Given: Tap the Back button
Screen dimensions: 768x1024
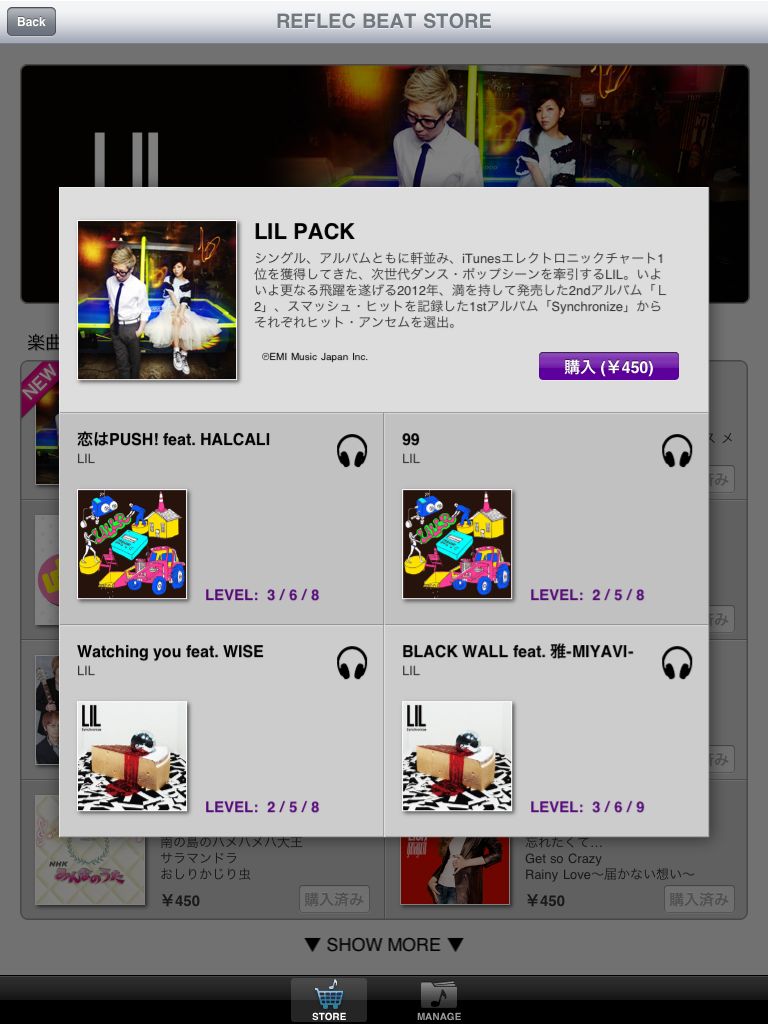Looking at the screenshot, I should (31, 21).
